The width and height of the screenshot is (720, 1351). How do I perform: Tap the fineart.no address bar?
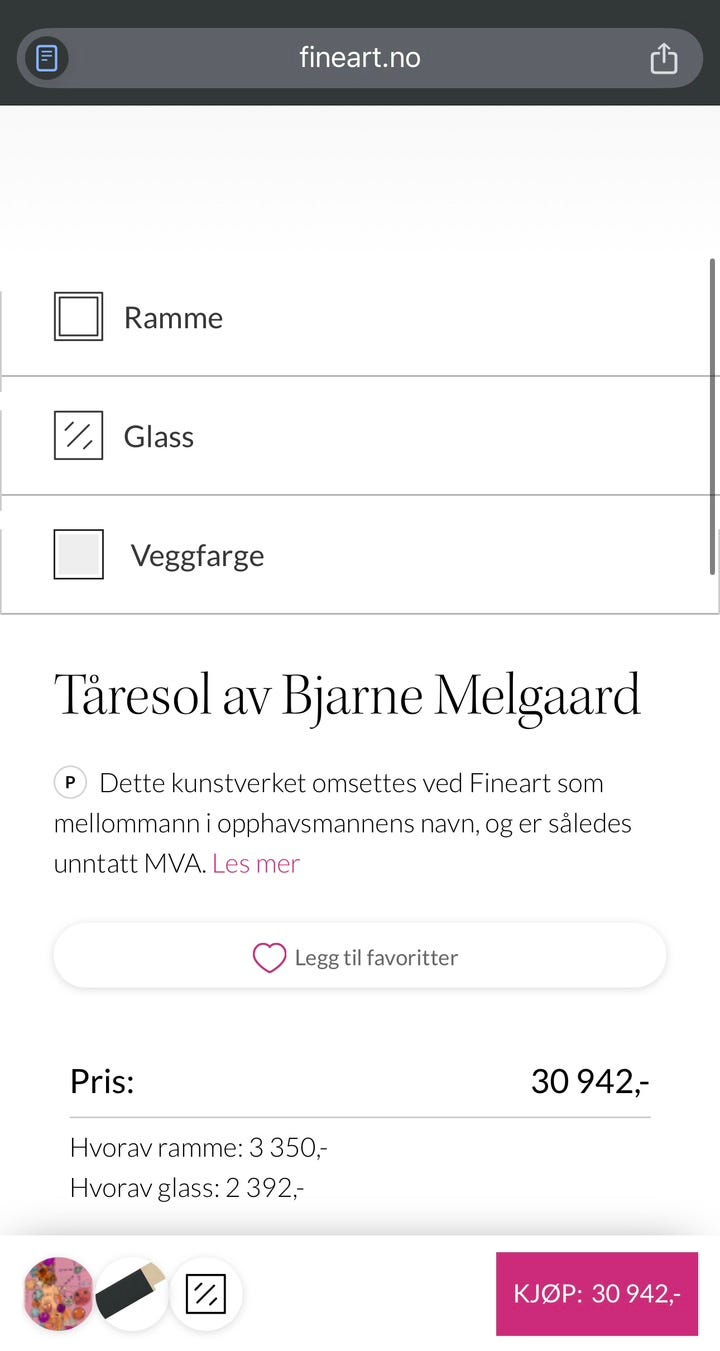pyautogui.click(x=360, y=57)
